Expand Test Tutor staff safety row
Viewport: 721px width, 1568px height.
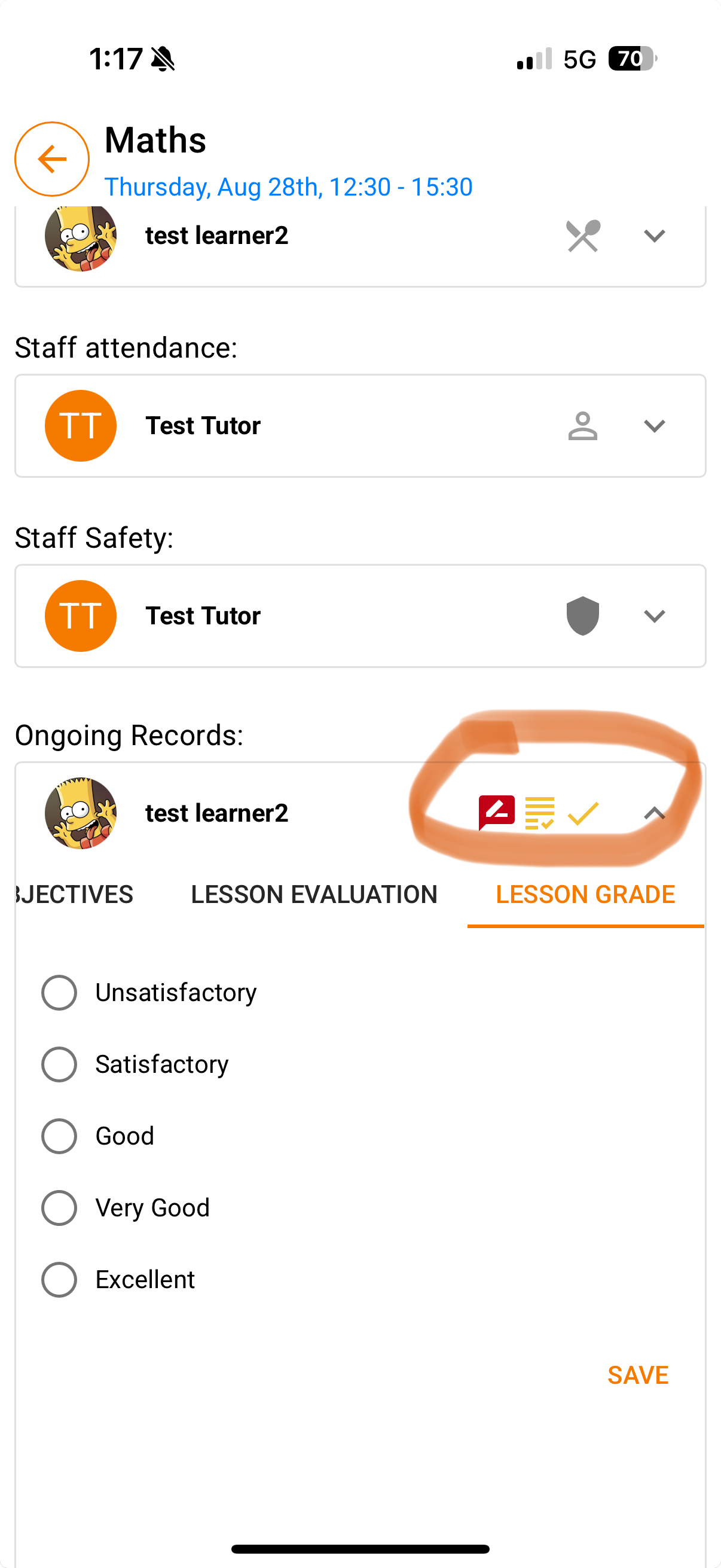pyautogui.click(x=654, y=615)
